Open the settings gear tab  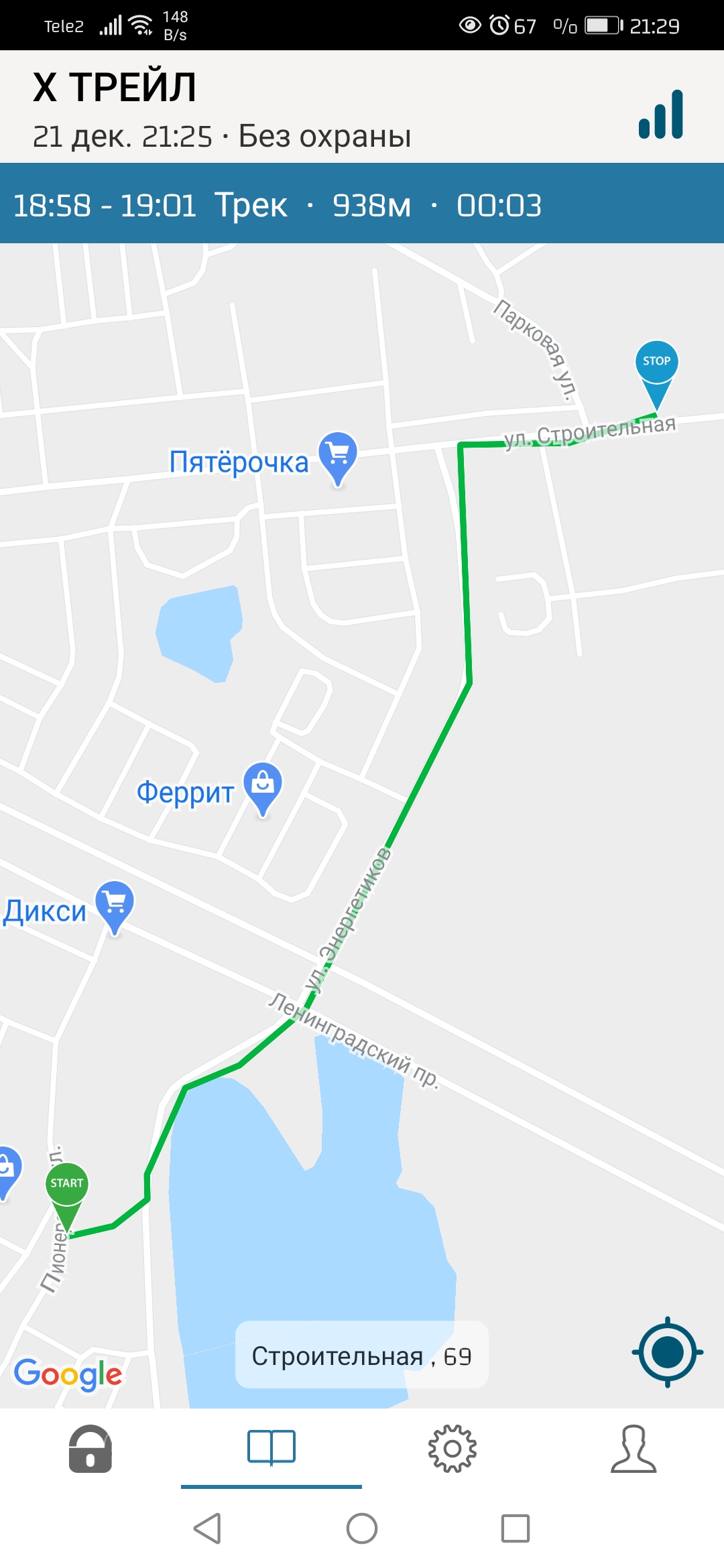click(x=452, y=1448)
